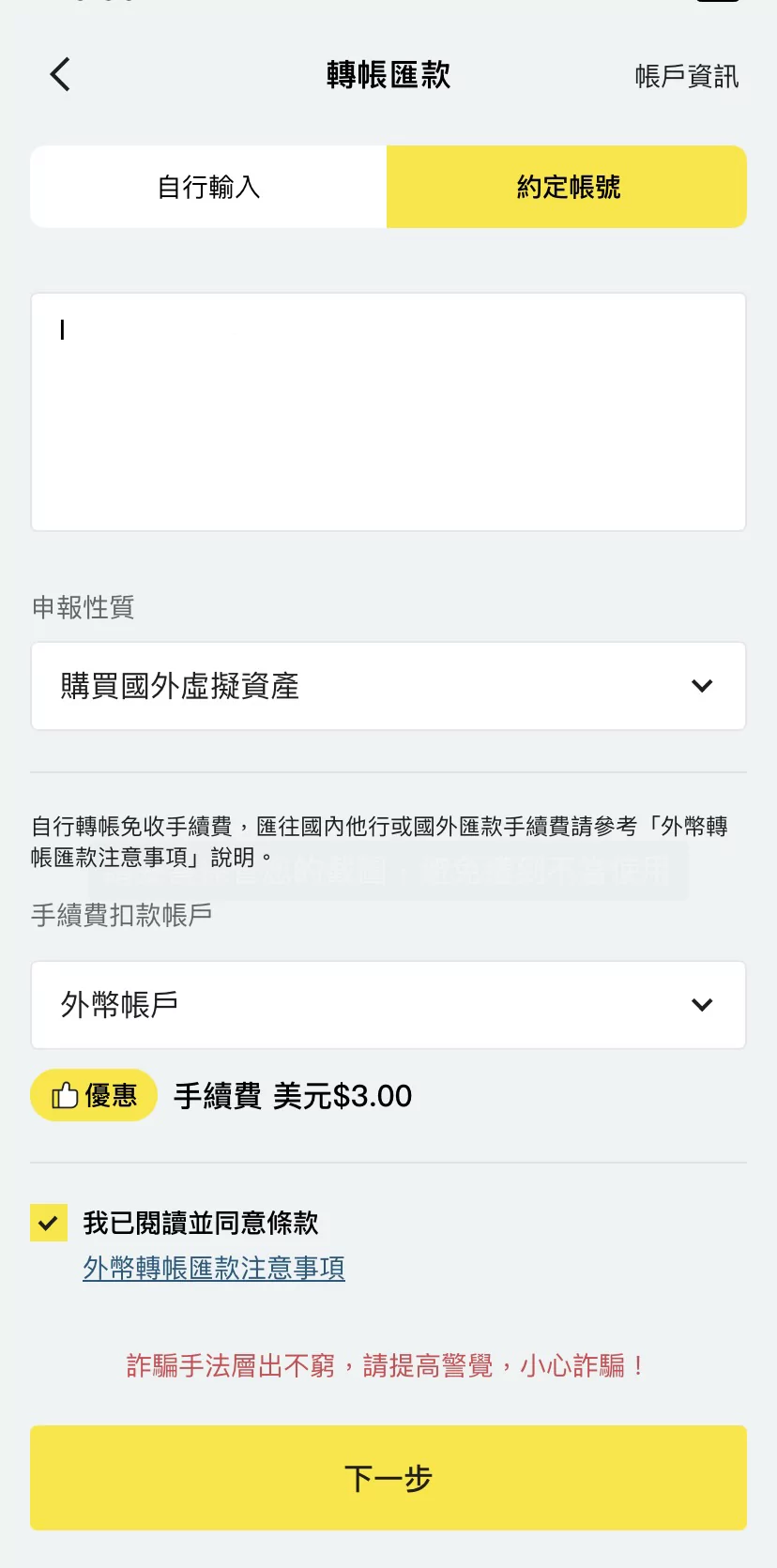
Task: Tap the 下一步 button to continue
Action: coord(388,1478)
